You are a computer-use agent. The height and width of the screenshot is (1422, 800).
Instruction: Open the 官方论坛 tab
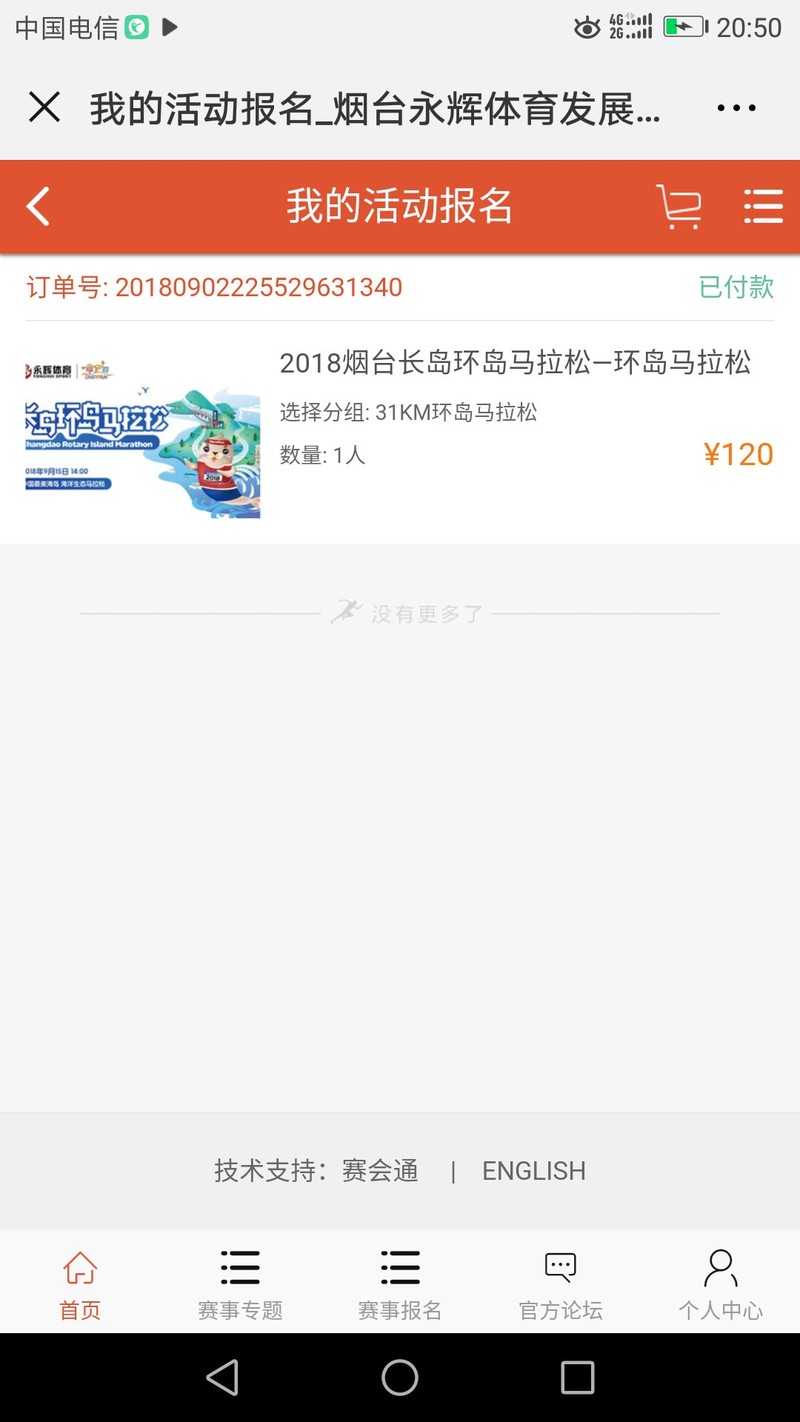[560, 1284]
